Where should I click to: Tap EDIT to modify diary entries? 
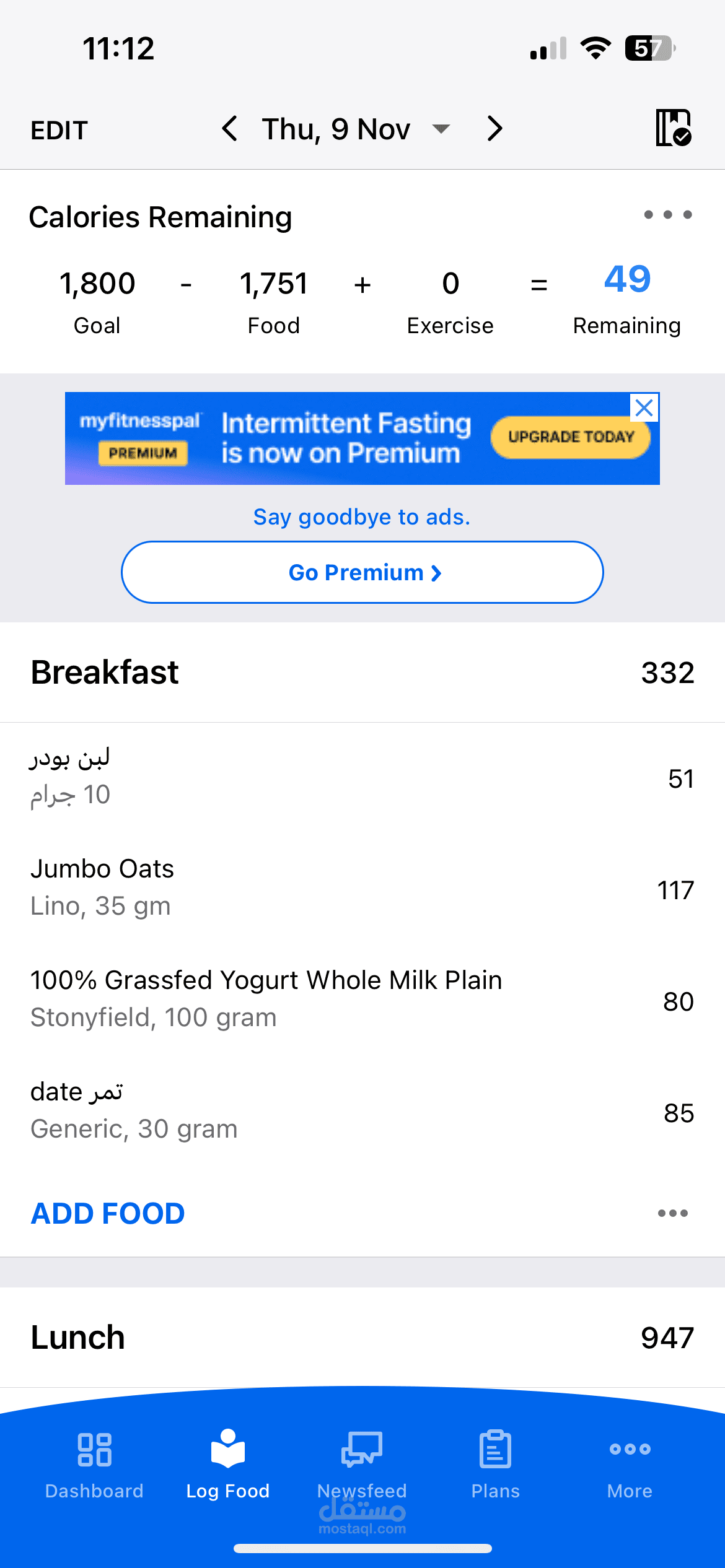pos(59,130)
